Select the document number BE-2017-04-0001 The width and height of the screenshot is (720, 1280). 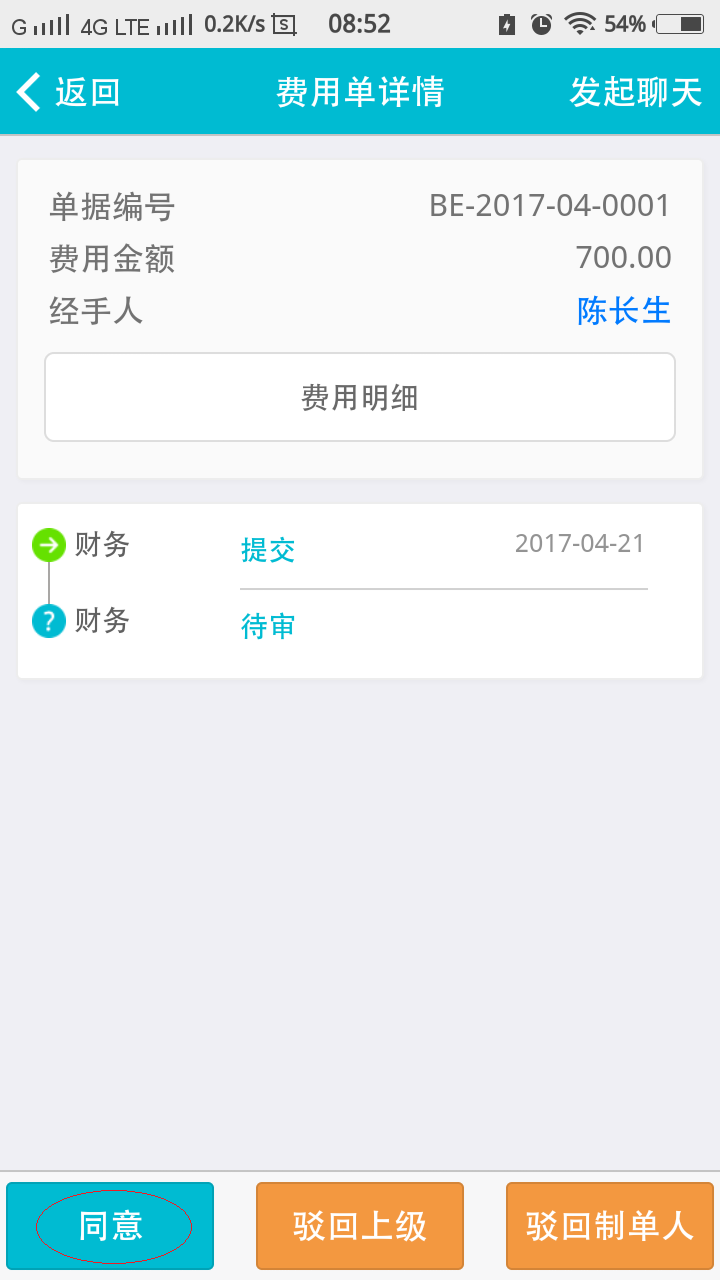pyautogui.click(x=548, y=205)
